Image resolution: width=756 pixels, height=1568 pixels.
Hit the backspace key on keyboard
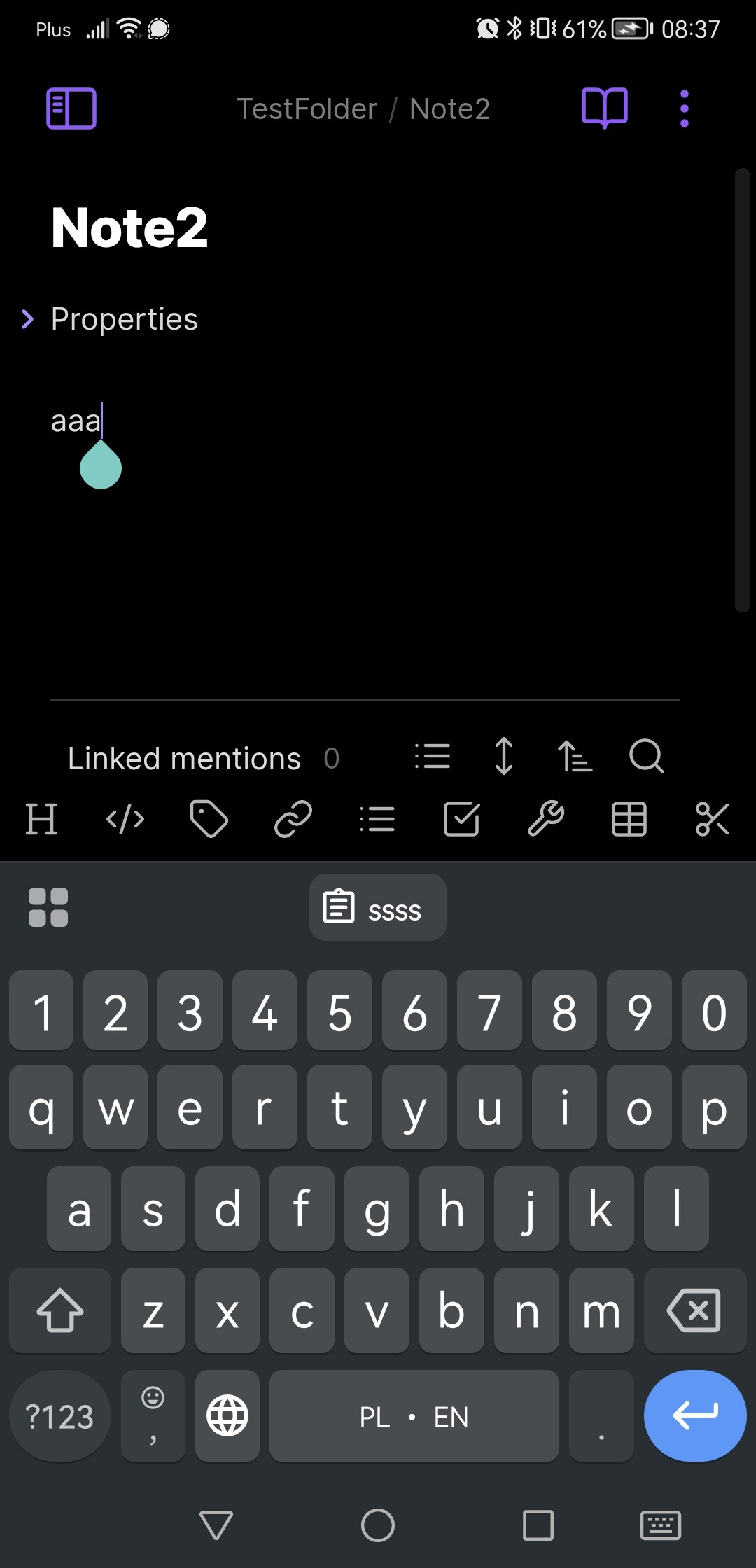694,1310
